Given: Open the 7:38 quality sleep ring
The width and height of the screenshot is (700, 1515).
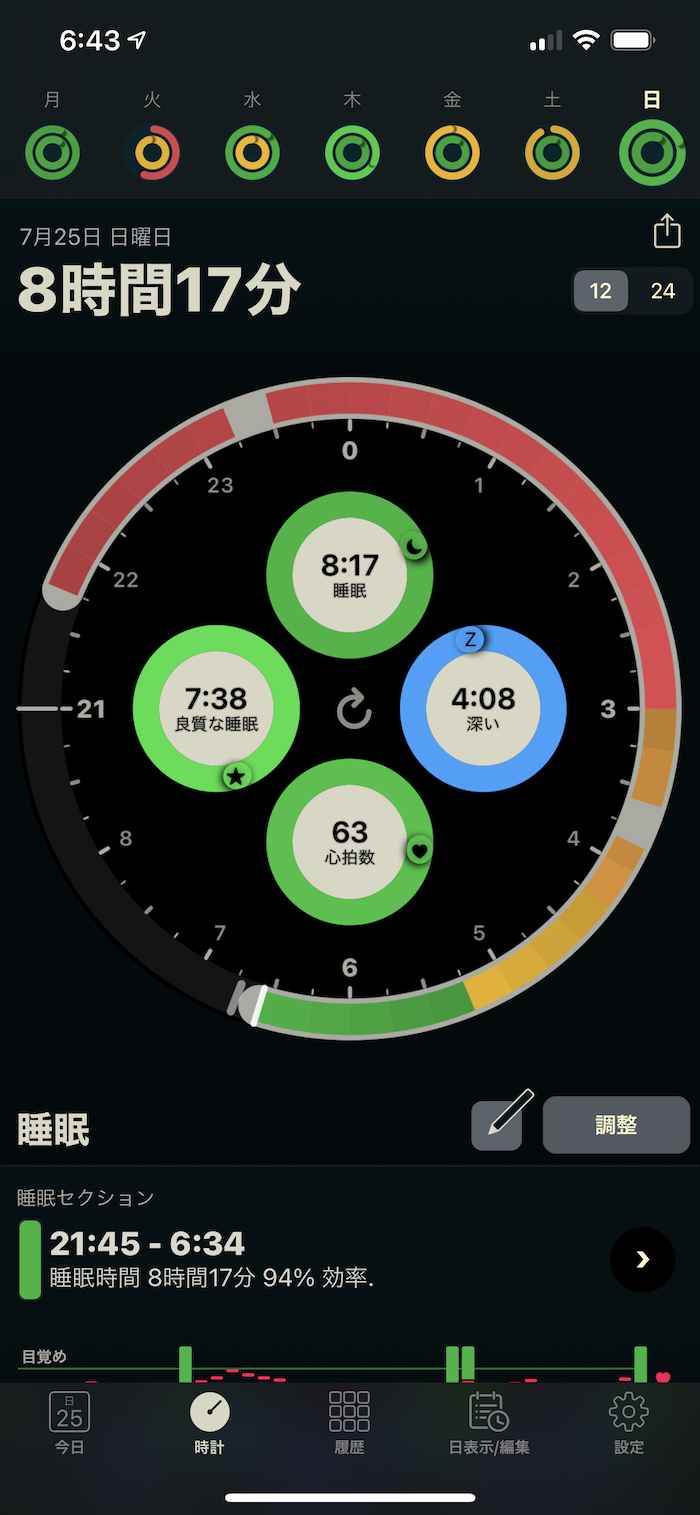Looking at the screenshot, I should click(216, 709).
